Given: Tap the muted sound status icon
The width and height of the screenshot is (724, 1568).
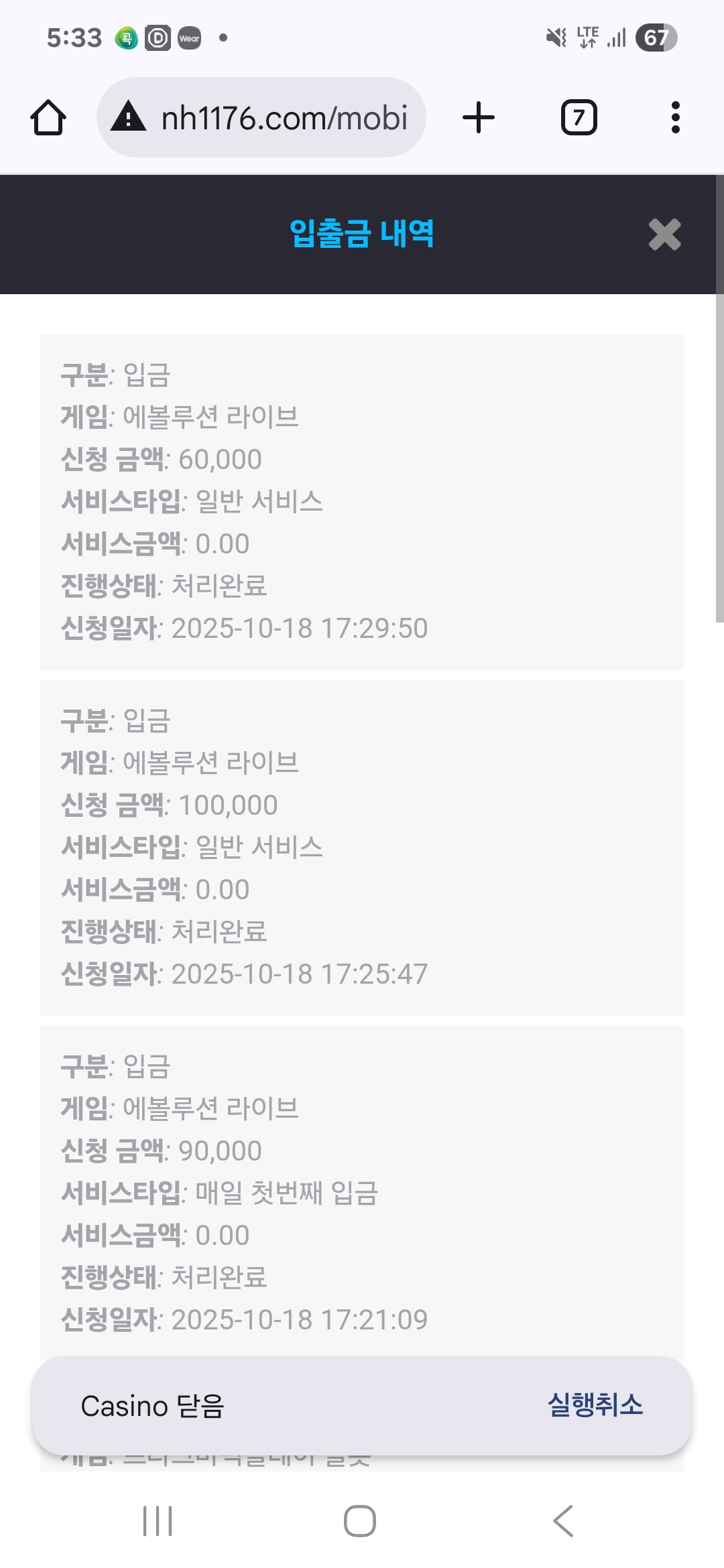Looking at the screenshot, I should 556,38.
